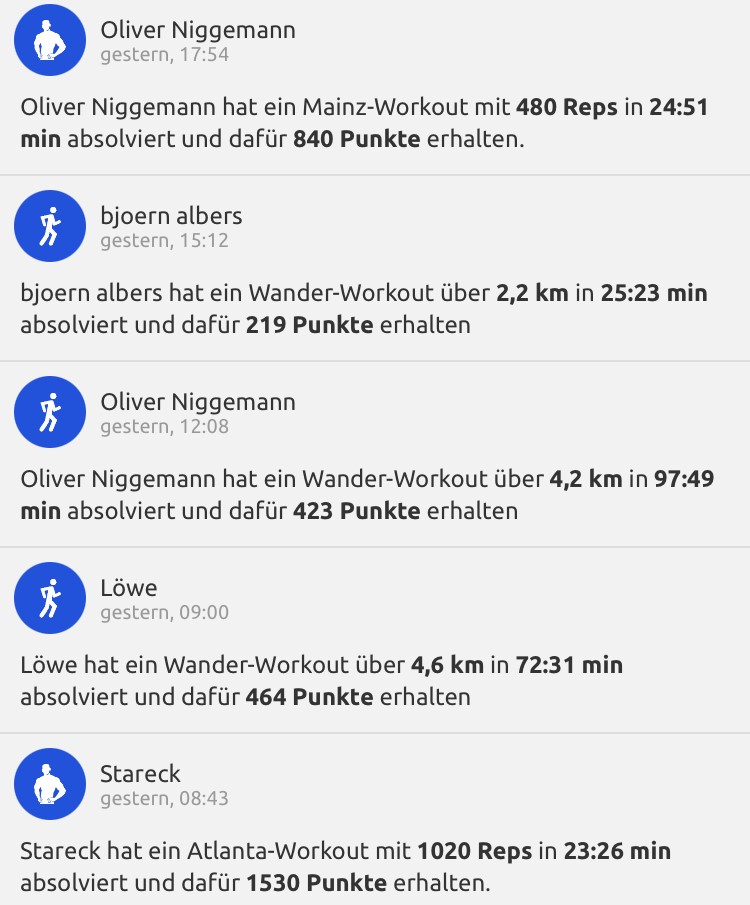Click Stareck's strength workout avatar icon
The width and height of the screenshot is (750, 905).
pos(50,784)
